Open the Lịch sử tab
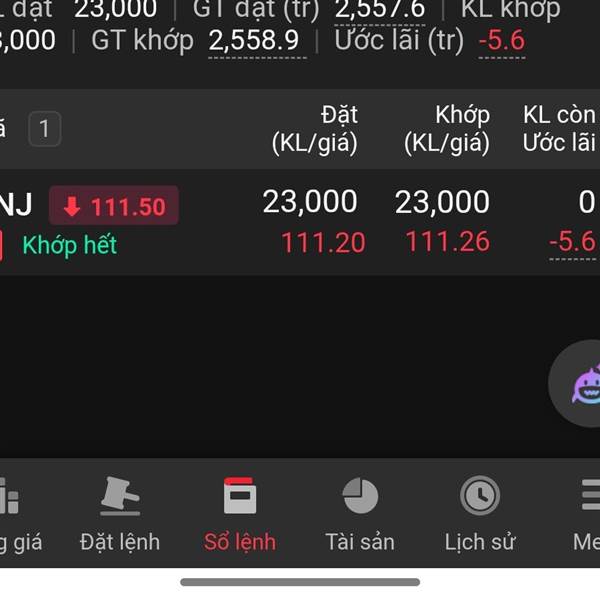This screenshot has height=600, width=600. 480,514
